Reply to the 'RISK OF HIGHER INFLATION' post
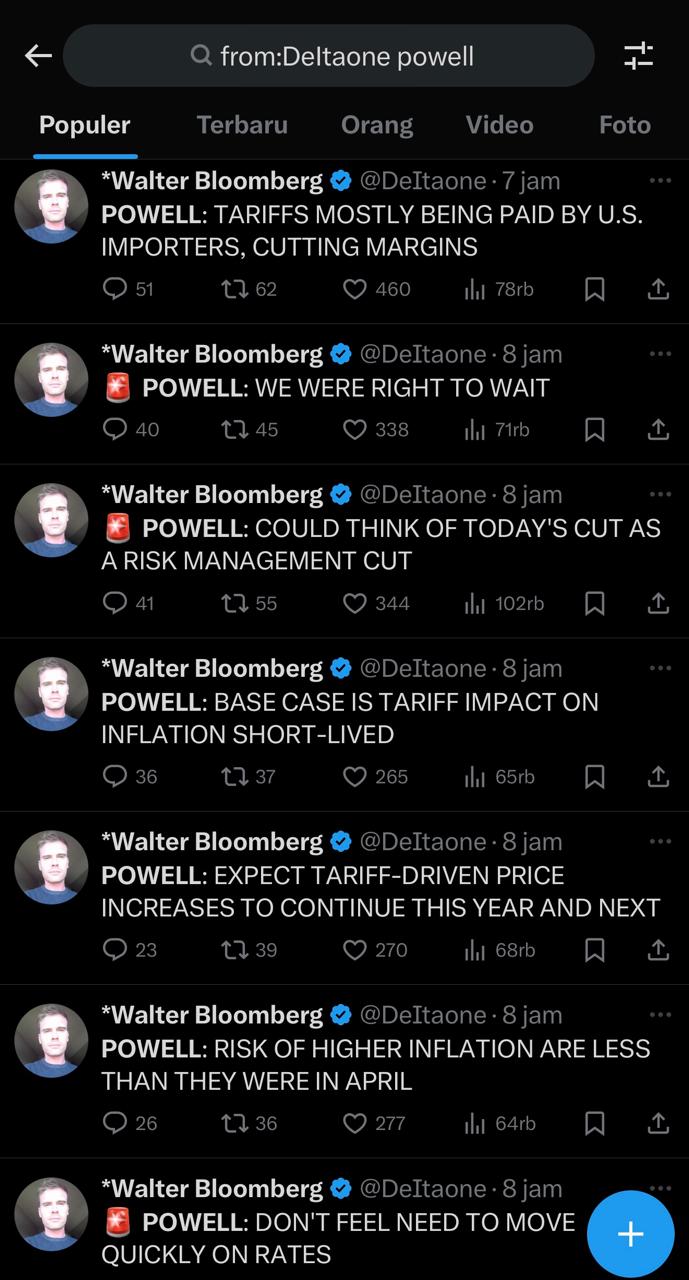The height and width of the screenshot is (1280, 689). pyautogui.click(x=130, y=1123)
